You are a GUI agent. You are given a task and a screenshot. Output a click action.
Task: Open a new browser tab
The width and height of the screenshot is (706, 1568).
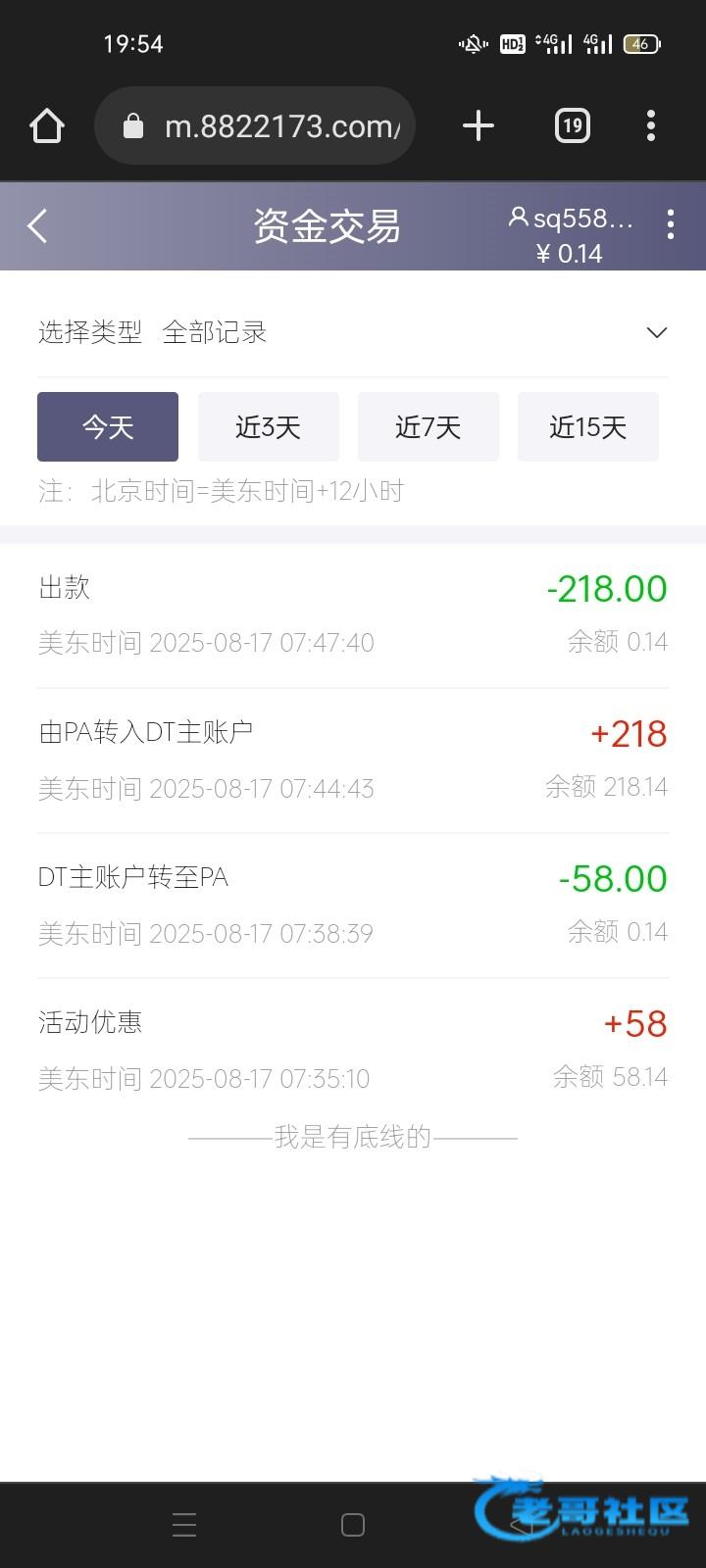[479, 125]
